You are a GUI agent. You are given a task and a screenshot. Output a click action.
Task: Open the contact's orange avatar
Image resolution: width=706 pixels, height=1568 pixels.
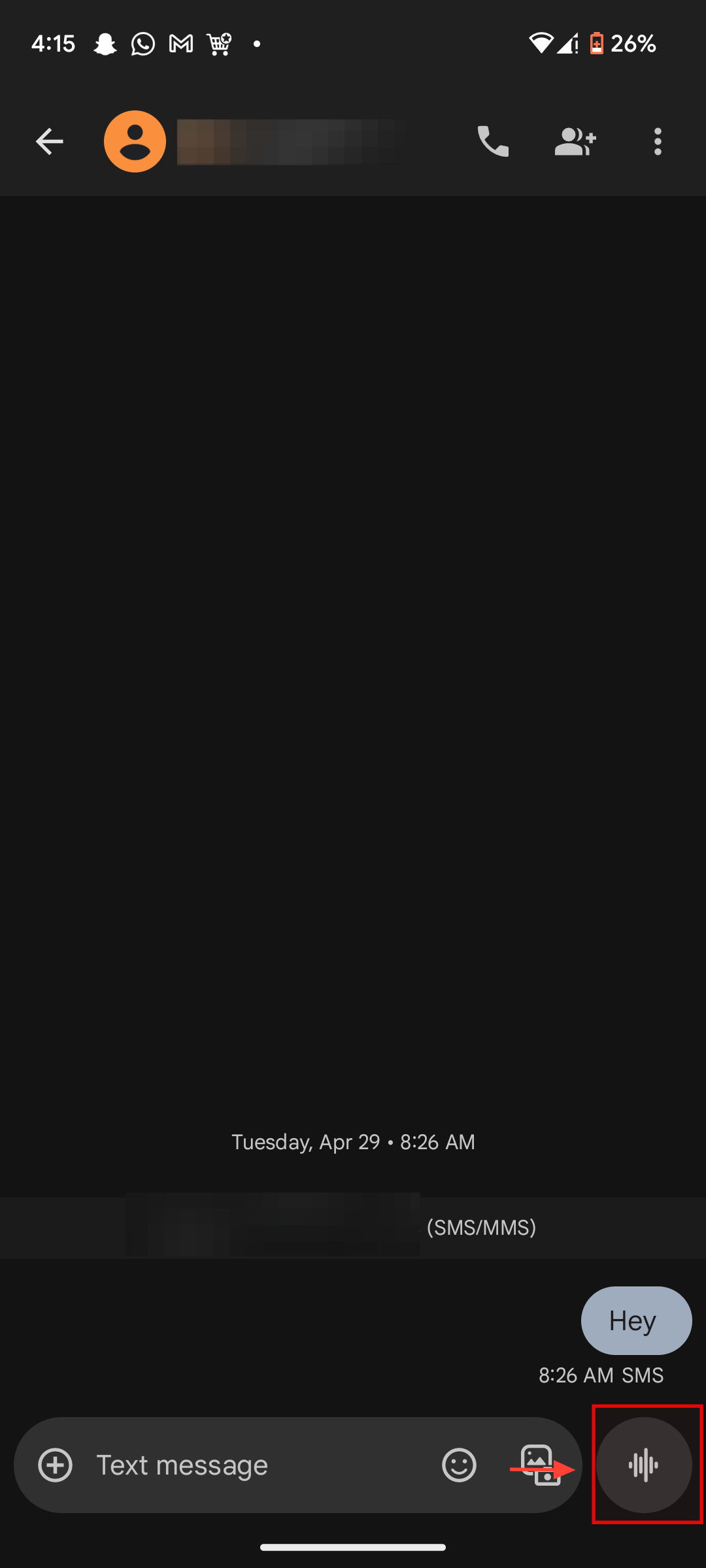(x=135, y=141)
